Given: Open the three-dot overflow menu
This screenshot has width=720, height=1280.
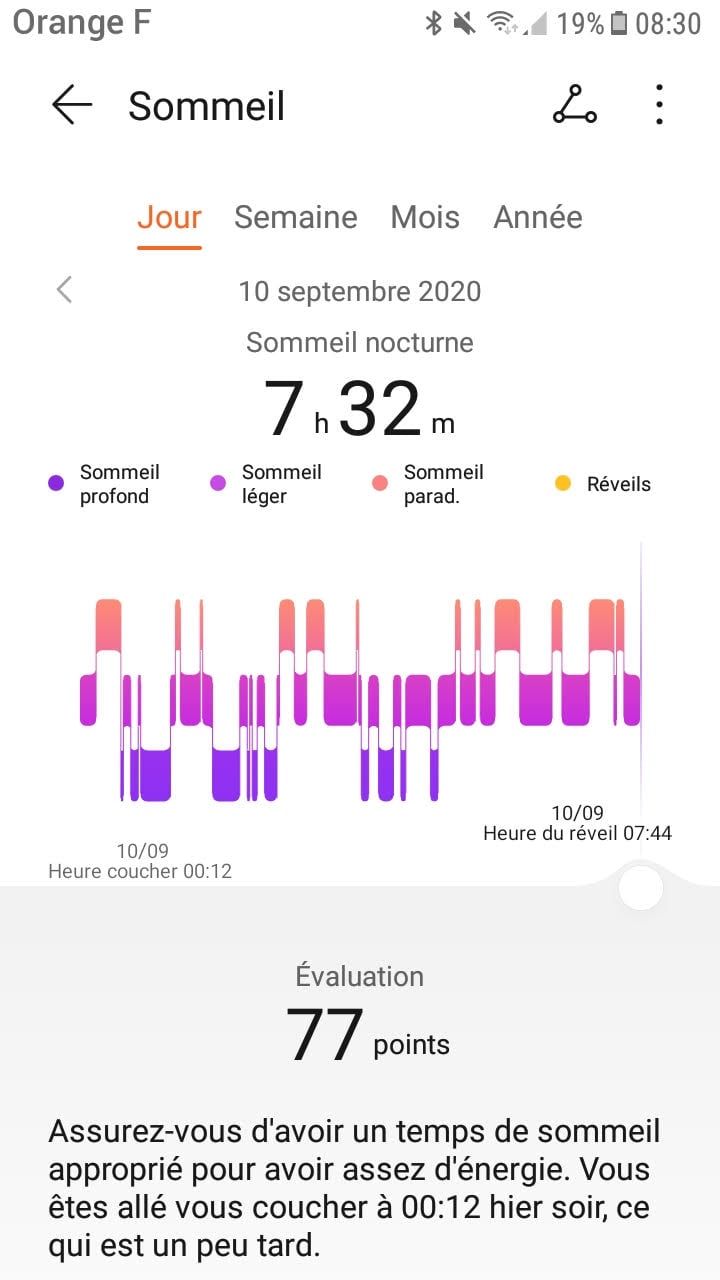Looking at the screenshot, I should tap(659, 105).
